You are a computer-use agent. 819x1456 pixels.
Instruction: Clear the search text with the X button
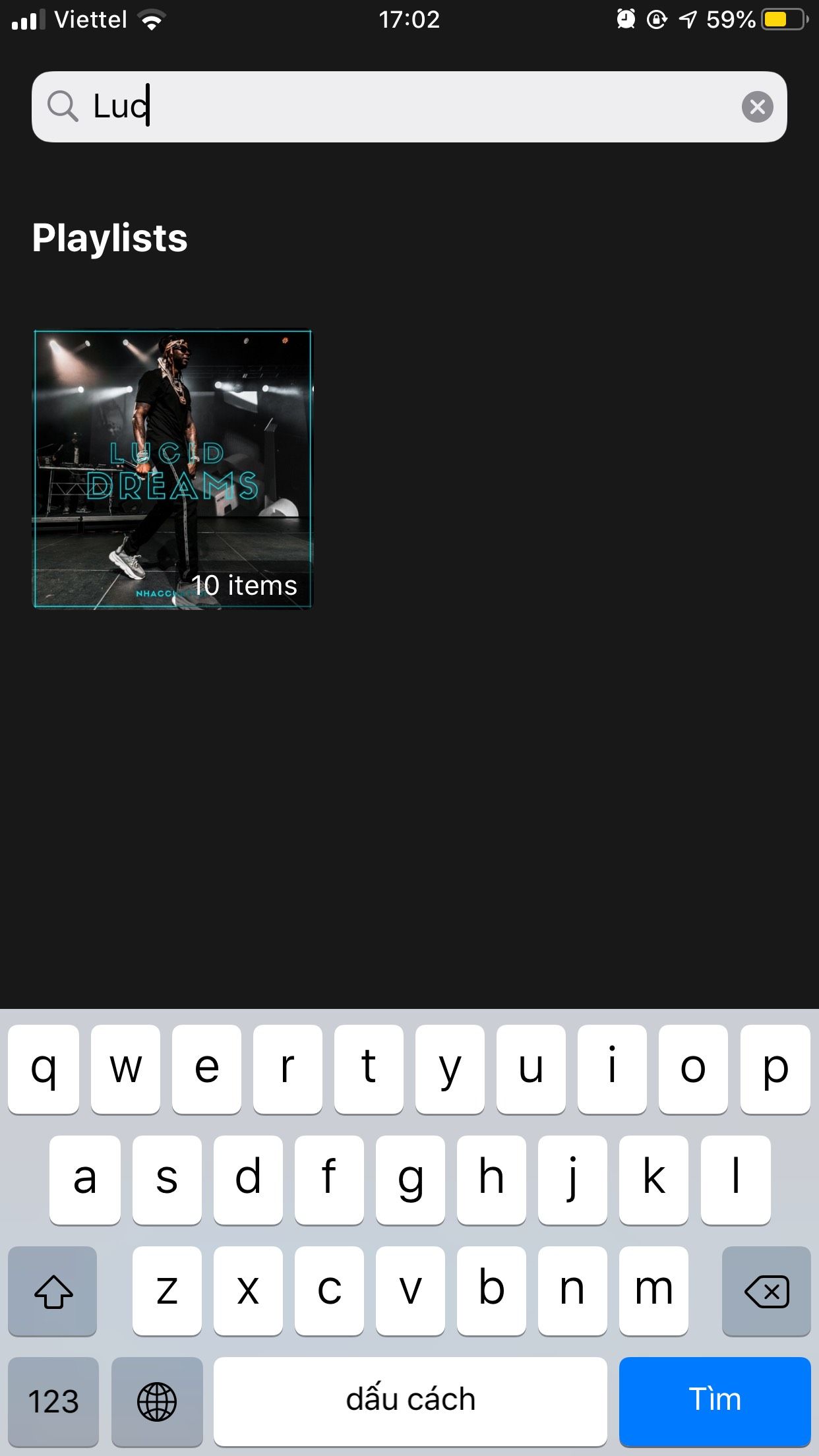pyautogui.click(x=757, y=107)
